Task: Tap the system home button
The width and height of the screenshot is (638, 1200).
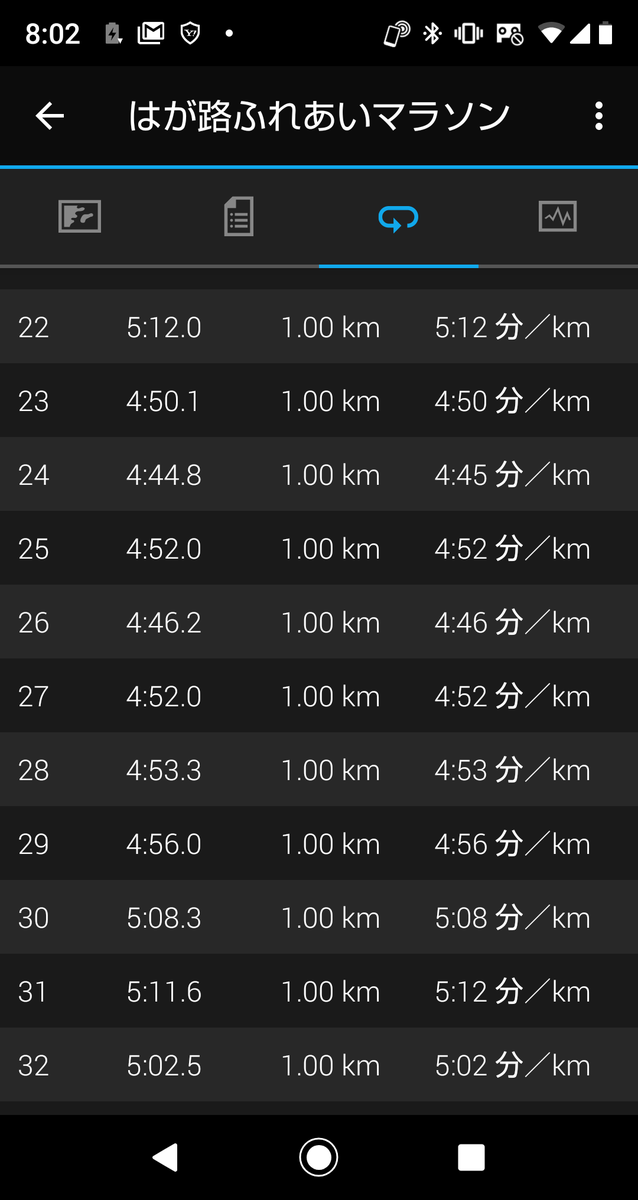Action: pyautogui.click(x=319, y=1157)
